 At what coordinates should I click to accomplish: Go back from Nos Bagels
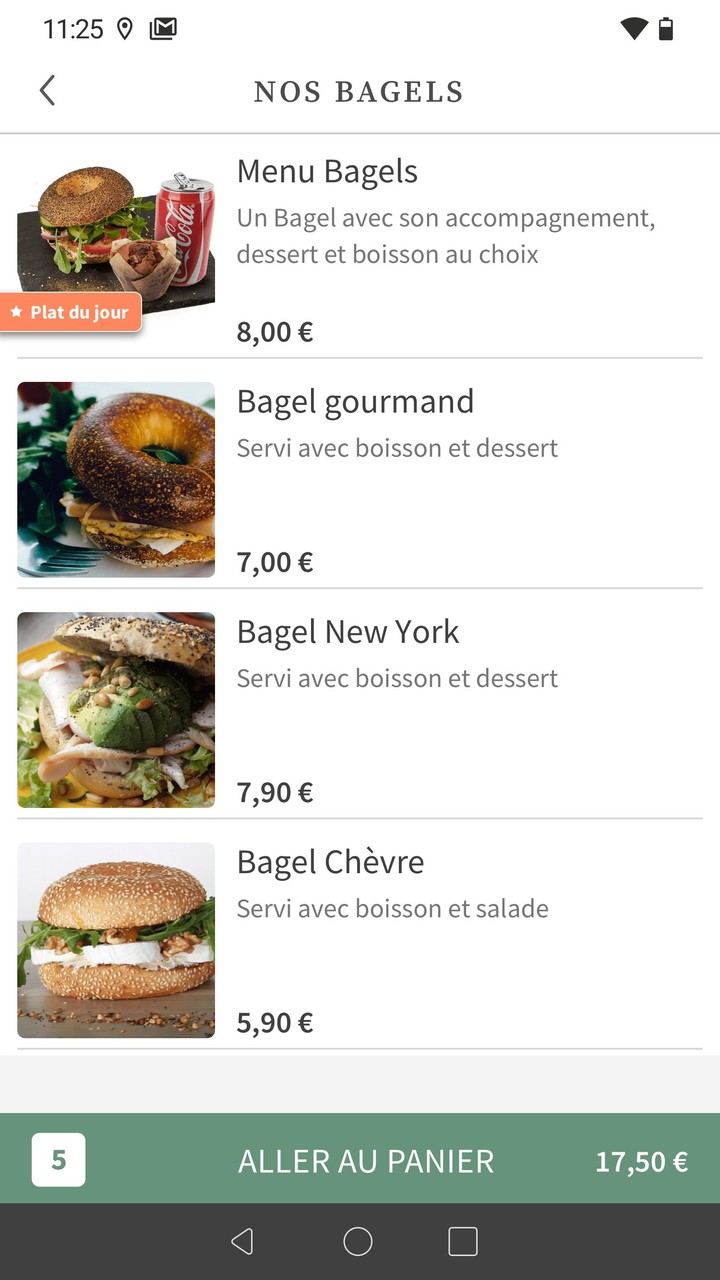click(47, 91)
